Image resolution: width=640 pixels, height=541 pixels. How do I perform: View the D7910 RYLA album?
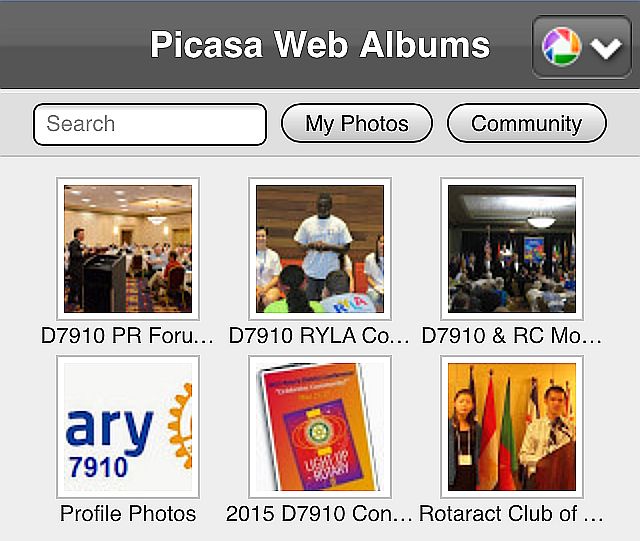[320, 249]
